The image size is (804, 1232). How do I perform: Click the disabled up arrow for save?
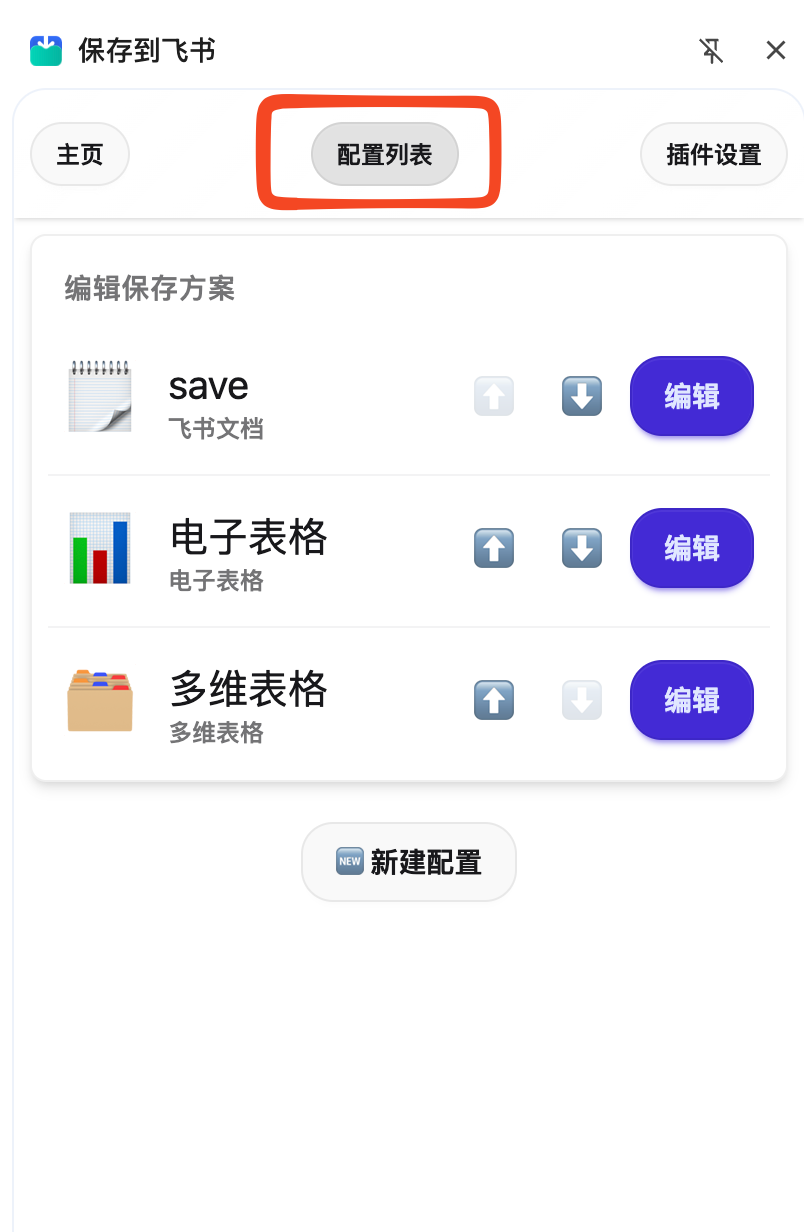click(x=493, y=396)
